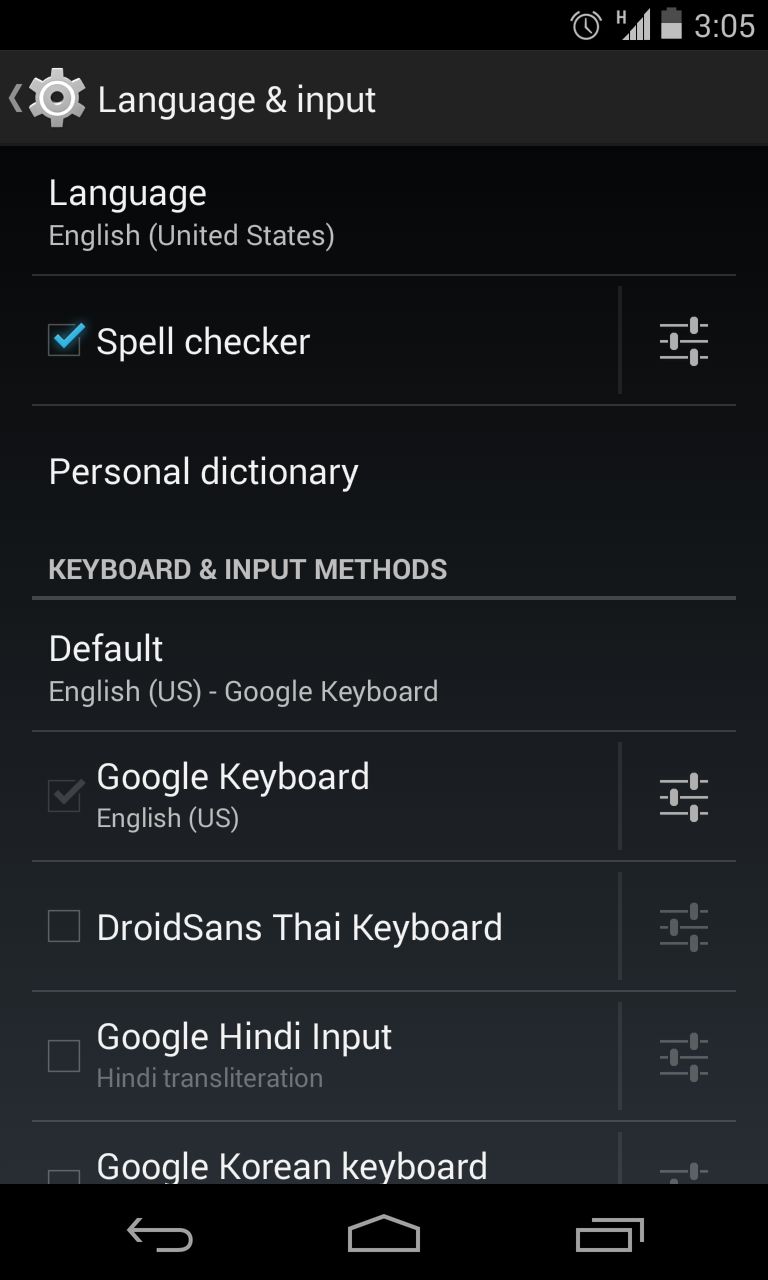Screen dimensions: 768x1280
Task: Open Spell checker settings sliders icon
Action: (x=684, y=341)
